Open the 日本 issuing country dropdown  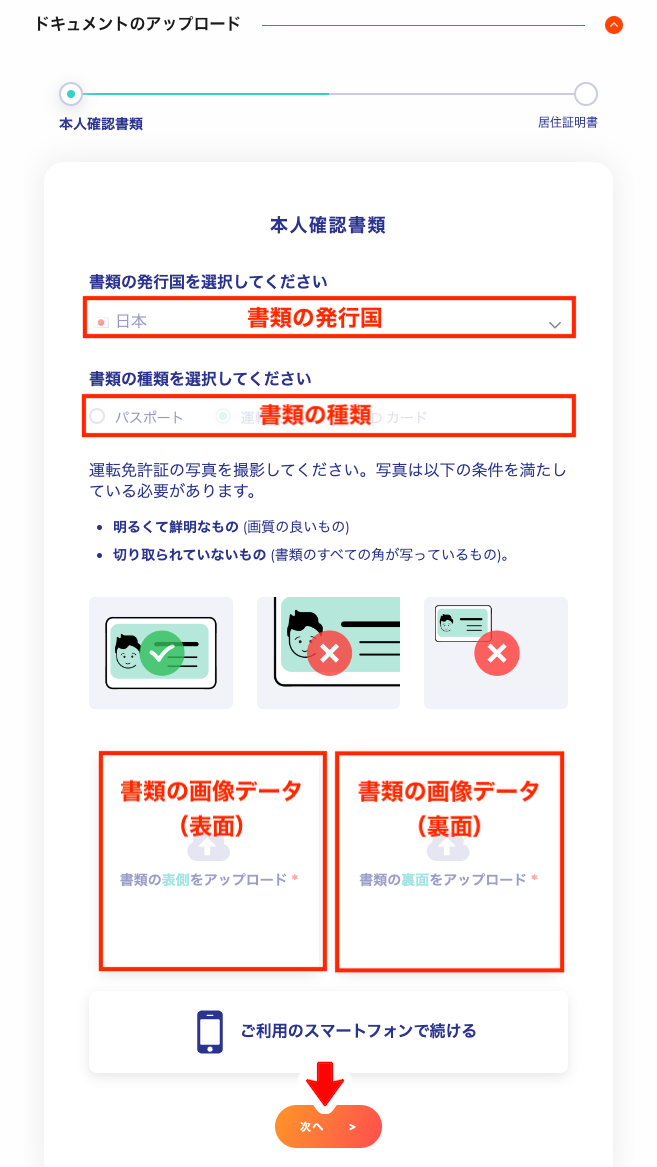coord(328,320)
